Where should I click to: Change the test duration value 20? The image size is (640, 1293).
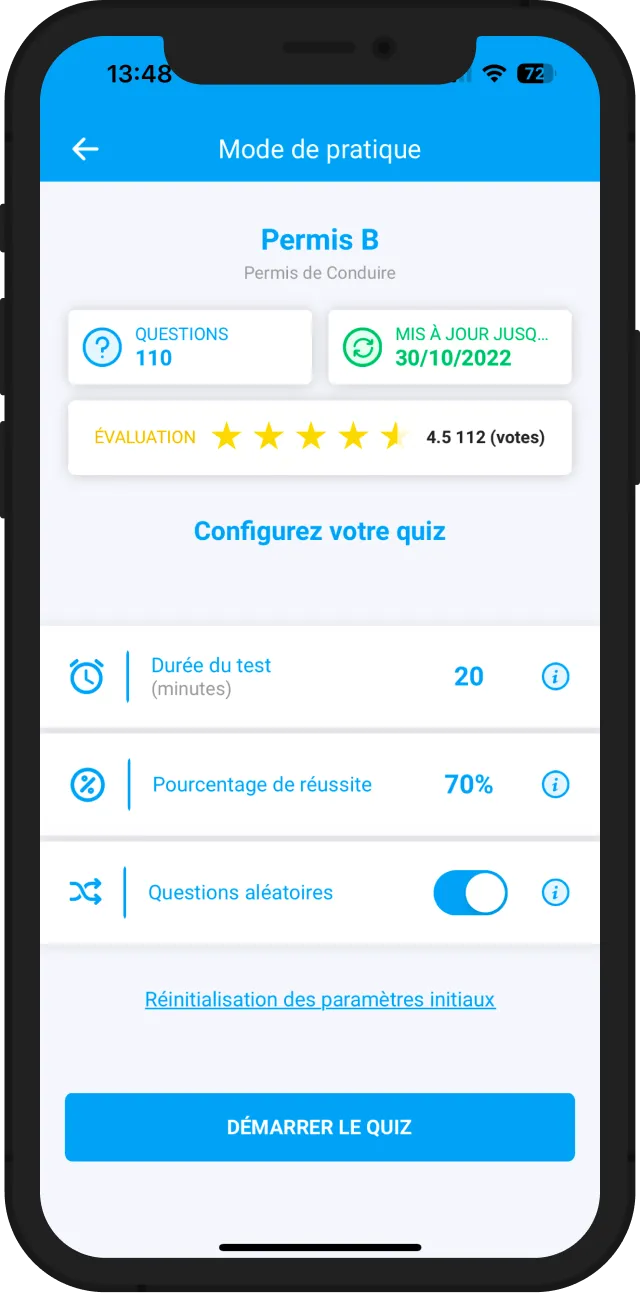pos(468,677)
